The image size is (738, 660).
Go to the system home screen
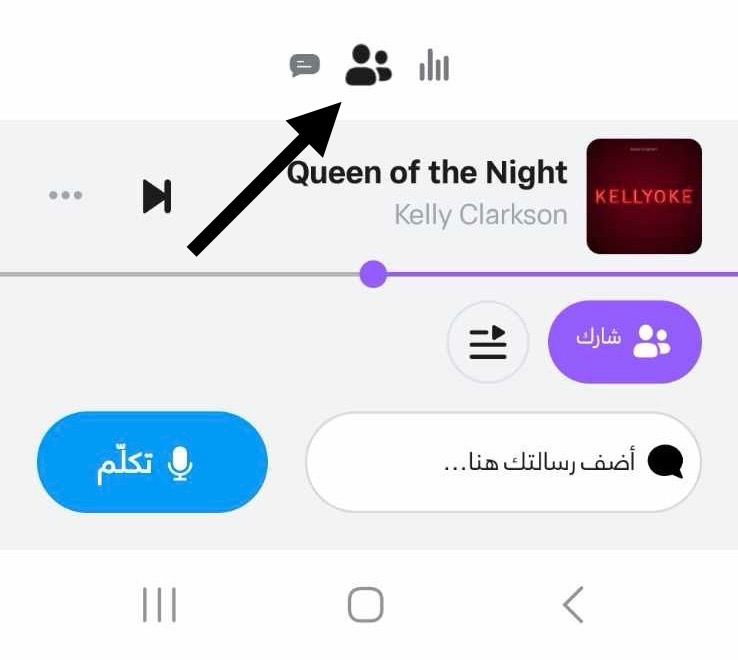[x=366, y=605]
